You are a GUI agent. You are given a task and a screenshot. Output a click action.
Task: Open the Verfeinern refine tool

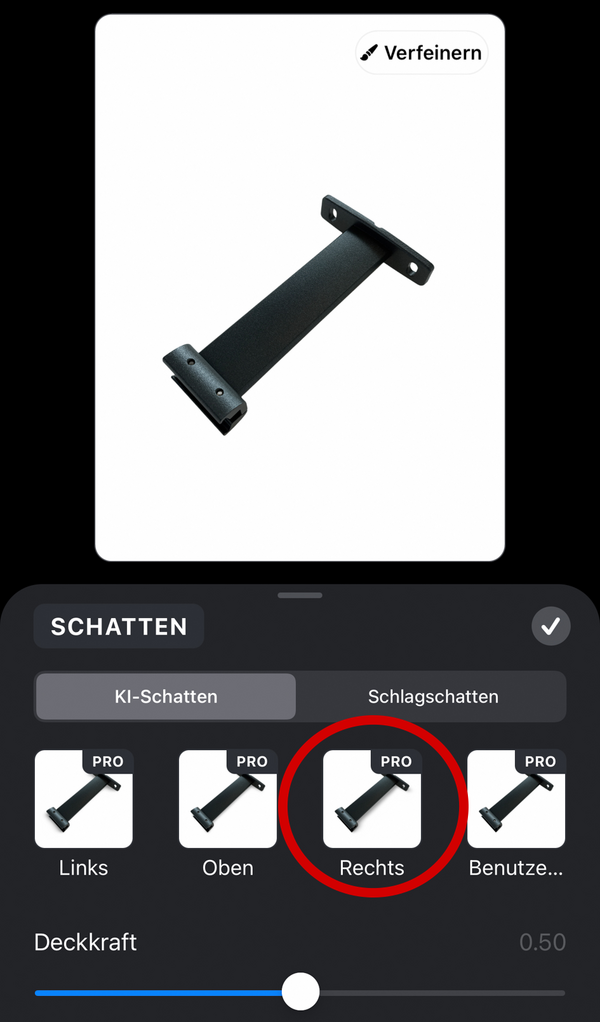coord(421,53)
